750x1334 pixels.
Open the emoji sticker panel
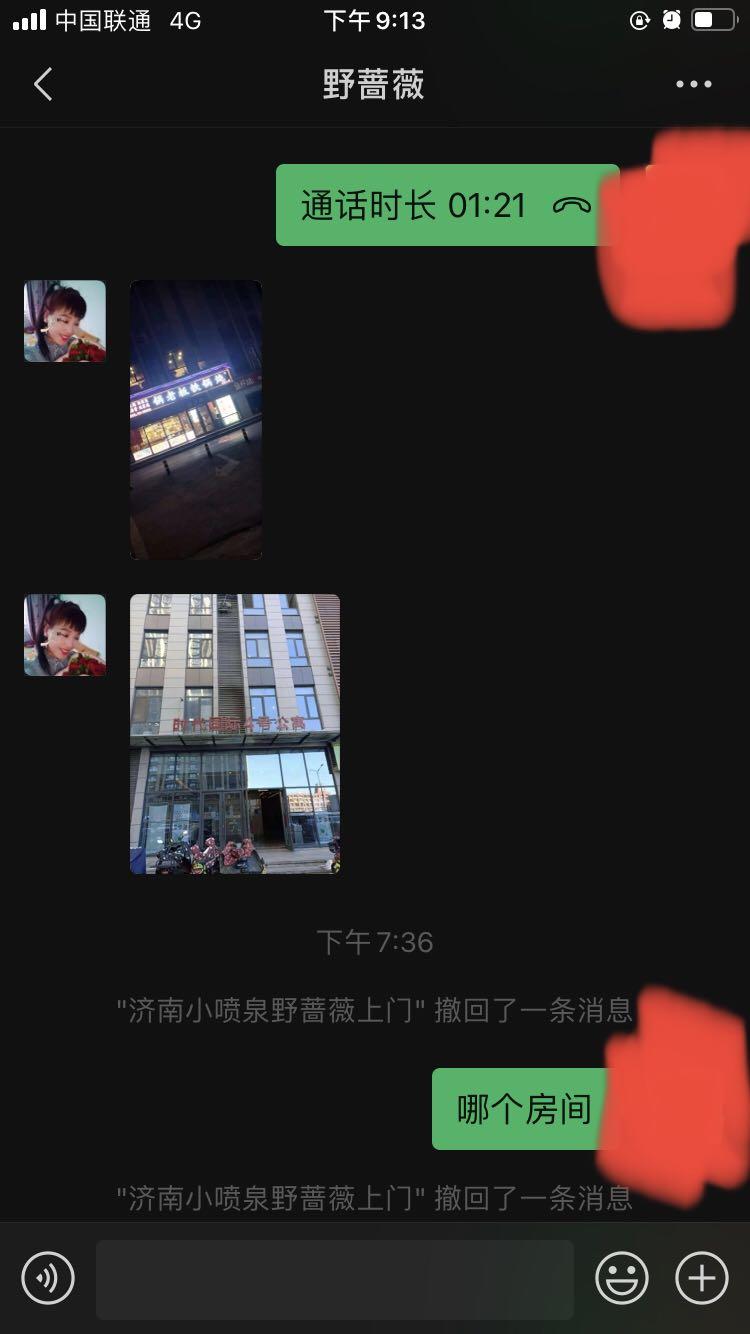(621, 1278)
